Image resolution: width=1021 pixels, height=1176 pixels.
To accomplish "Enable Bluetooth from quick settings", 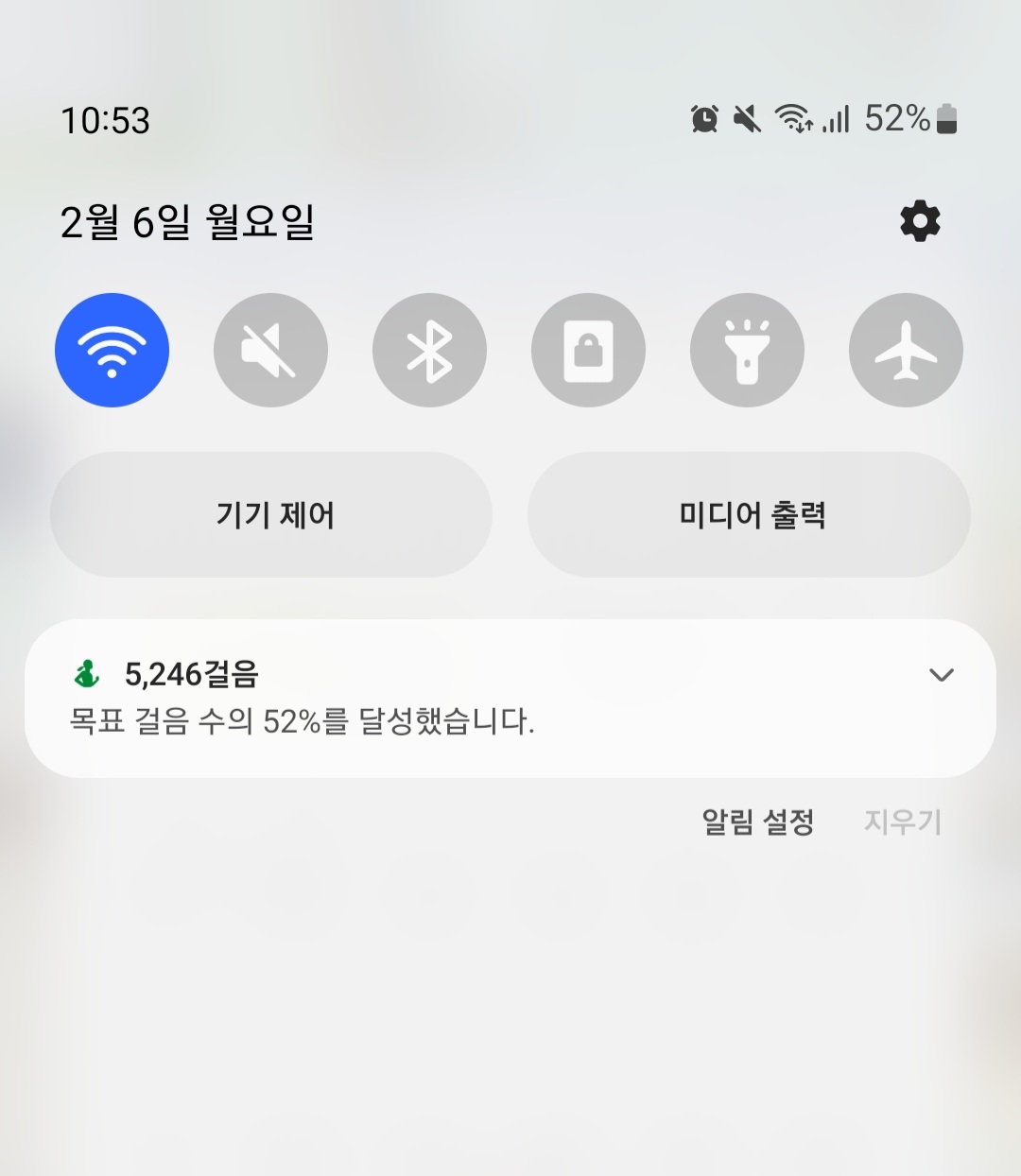I will (x=429, y=350).
